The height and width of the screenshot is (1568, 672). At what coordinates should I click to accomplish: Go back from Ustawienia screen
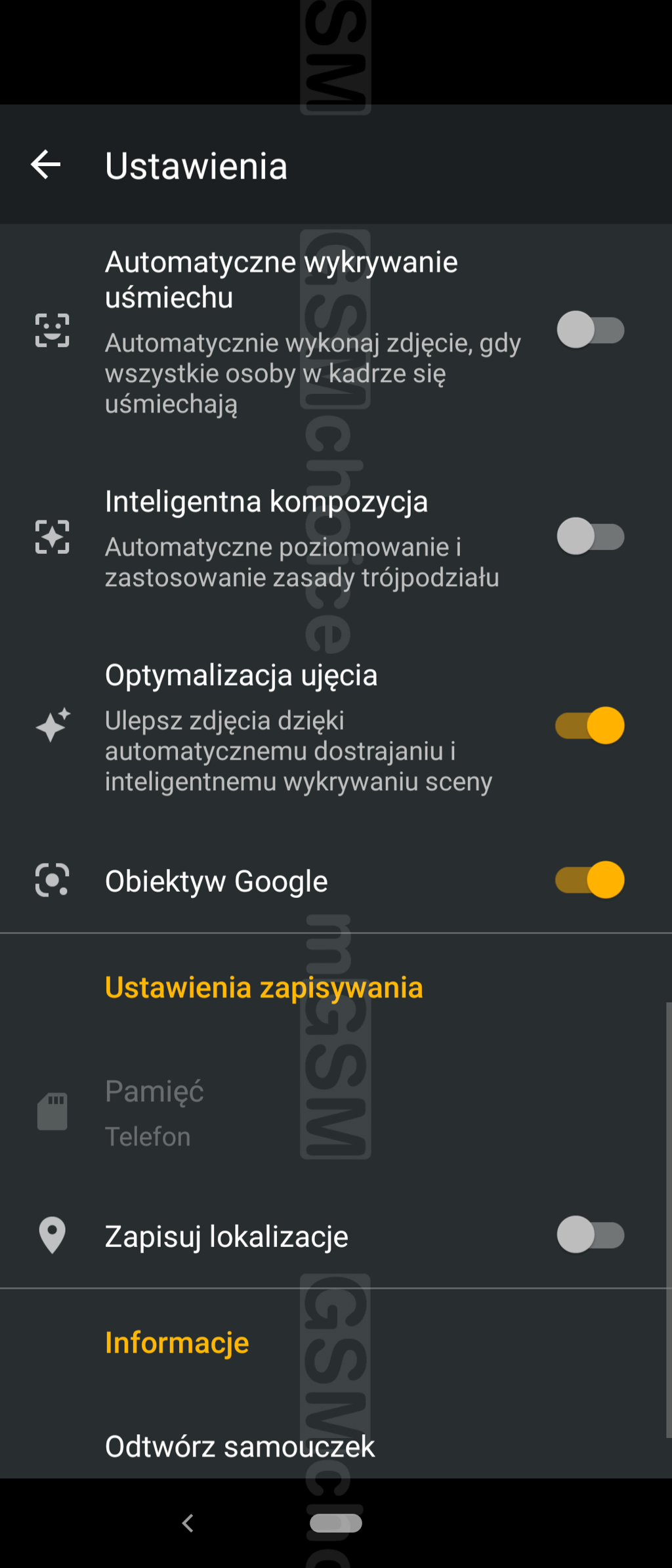tap(46, 165)
